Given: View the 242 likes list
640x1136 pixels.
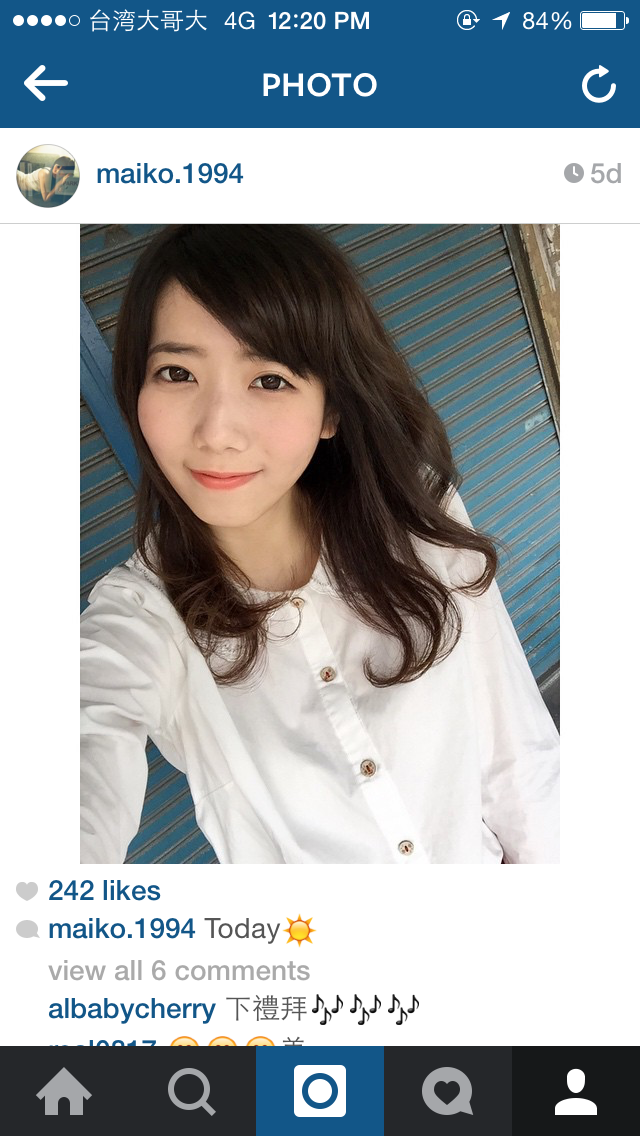Looking at the screenshot, I should pyautogui.click(x=104, y=890).
